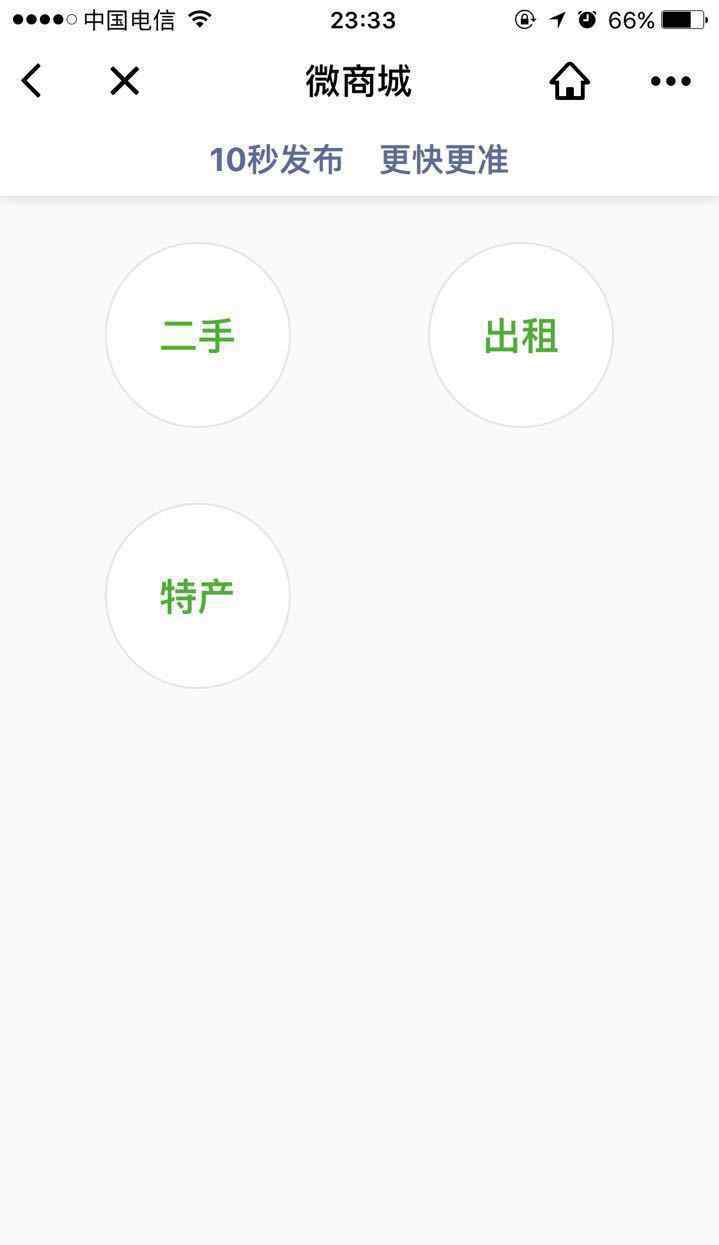Choose the 出租 category circle
Viewport: 719px width, 1245px height.
pyautogui.click(x=521, y=335)
